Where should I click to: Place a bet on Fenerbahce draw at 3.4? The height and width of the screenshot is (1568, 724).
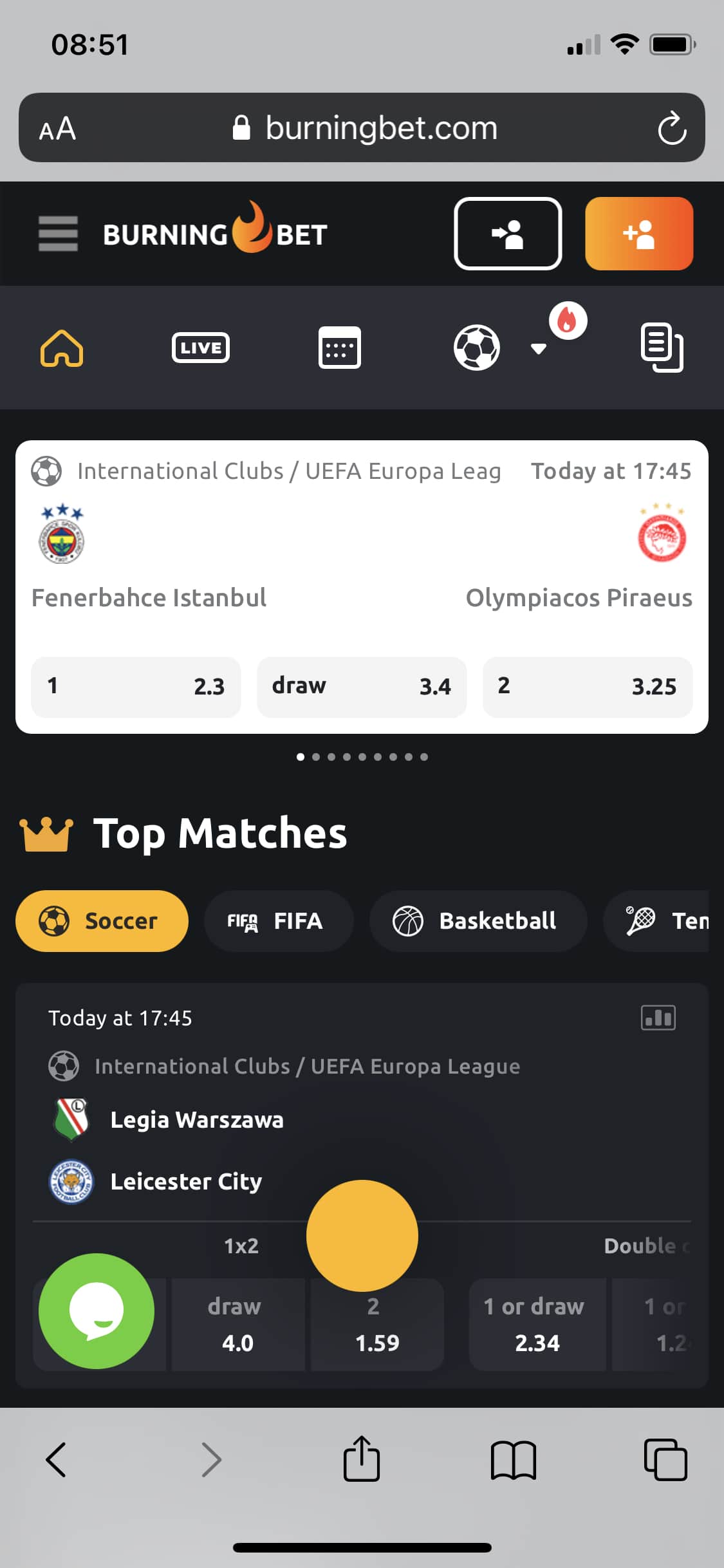click(362, 687)
